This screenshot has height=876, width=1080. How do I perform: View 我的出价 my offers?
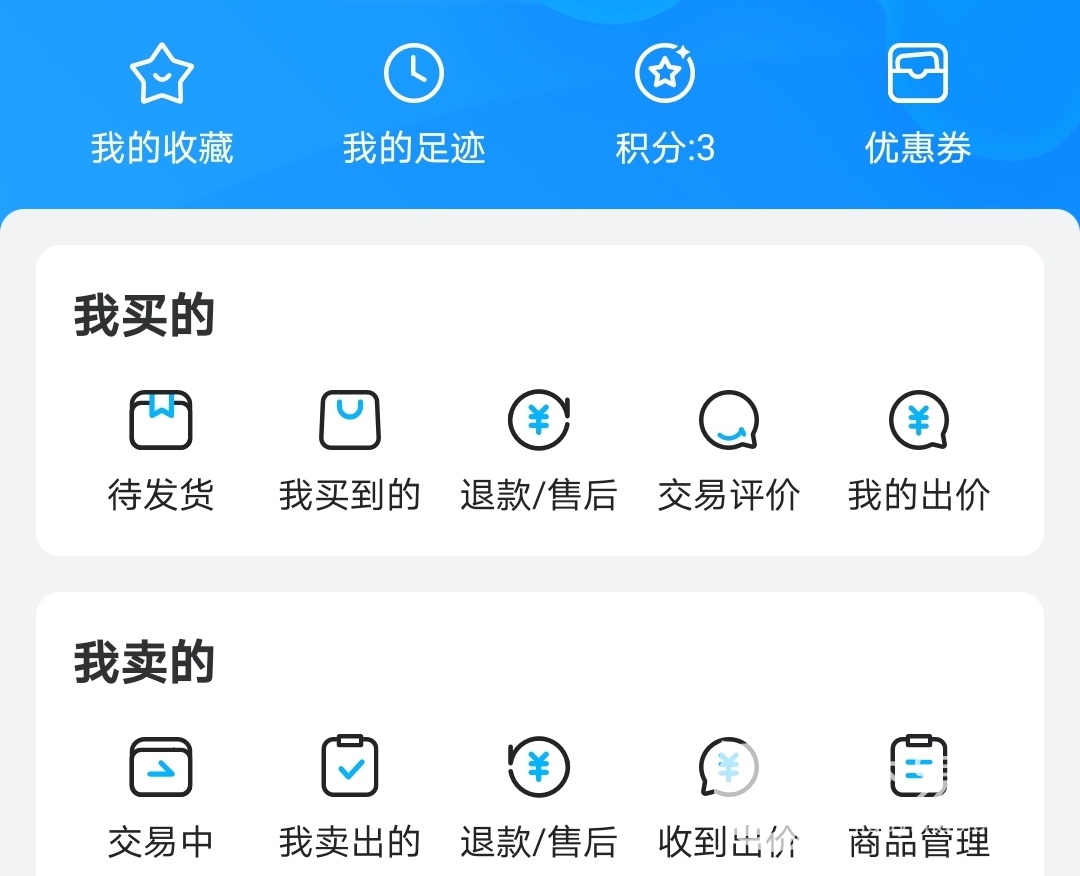pos(918,450)
